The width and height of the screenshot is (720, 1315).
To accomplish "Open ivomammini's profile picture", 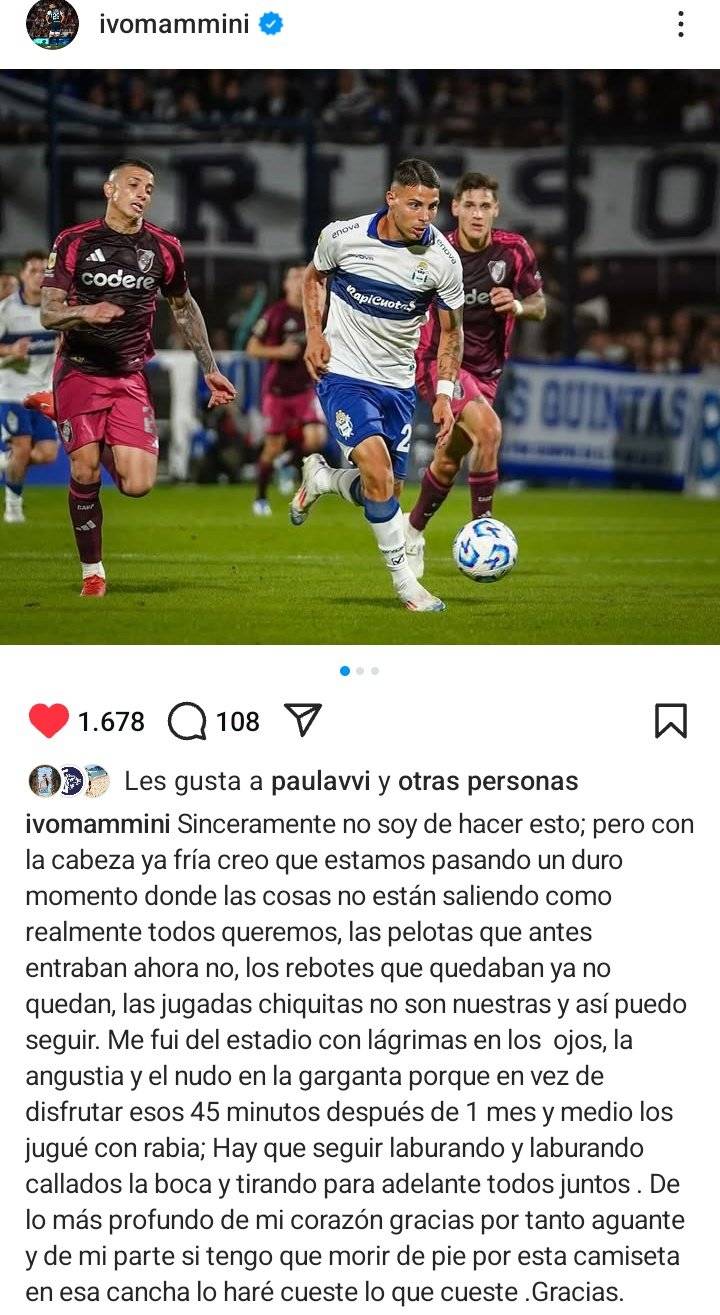I will [x=52, y=24].
